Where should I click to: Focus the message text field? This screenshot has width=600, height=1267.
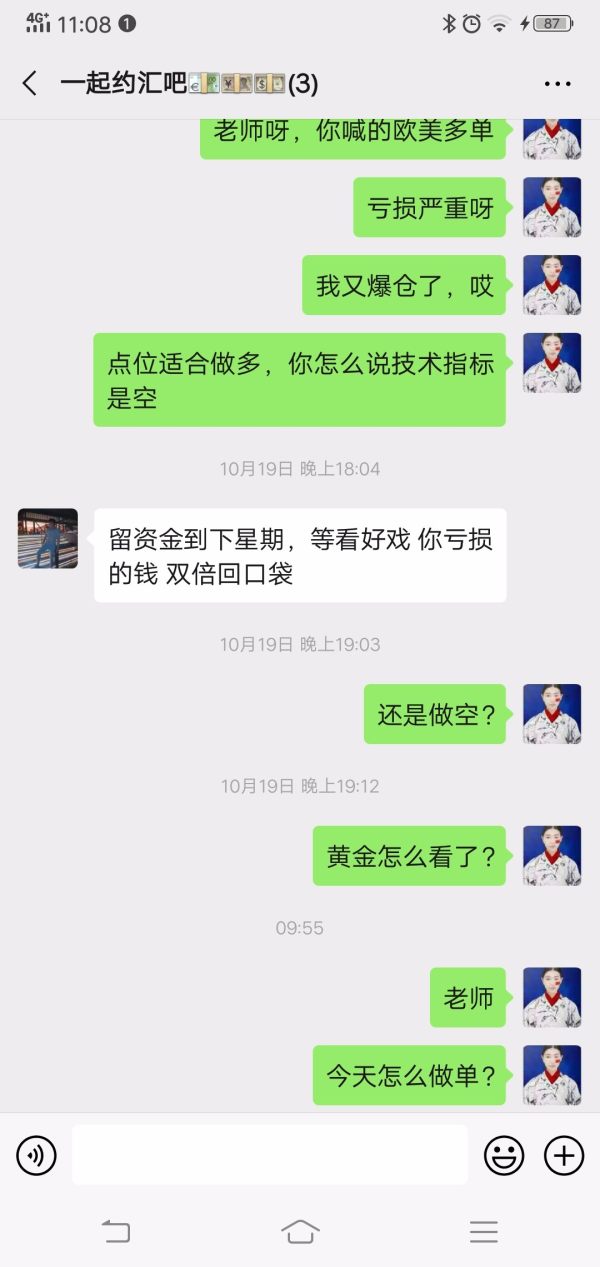click(x=269, y=1155)
